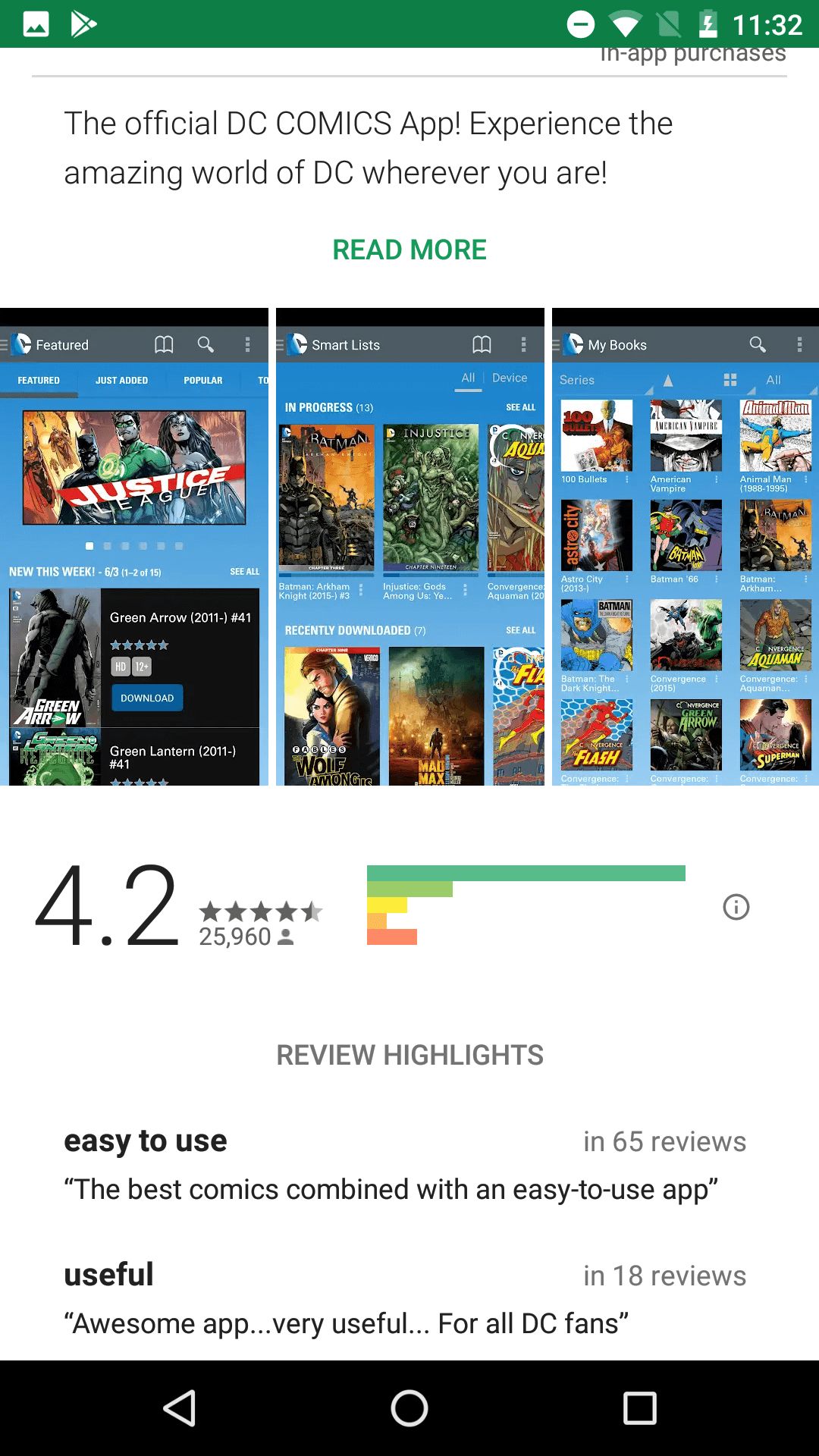The image size is (819, 1456).
Task: Open the recent apps overview
Action: (639, 1408)
